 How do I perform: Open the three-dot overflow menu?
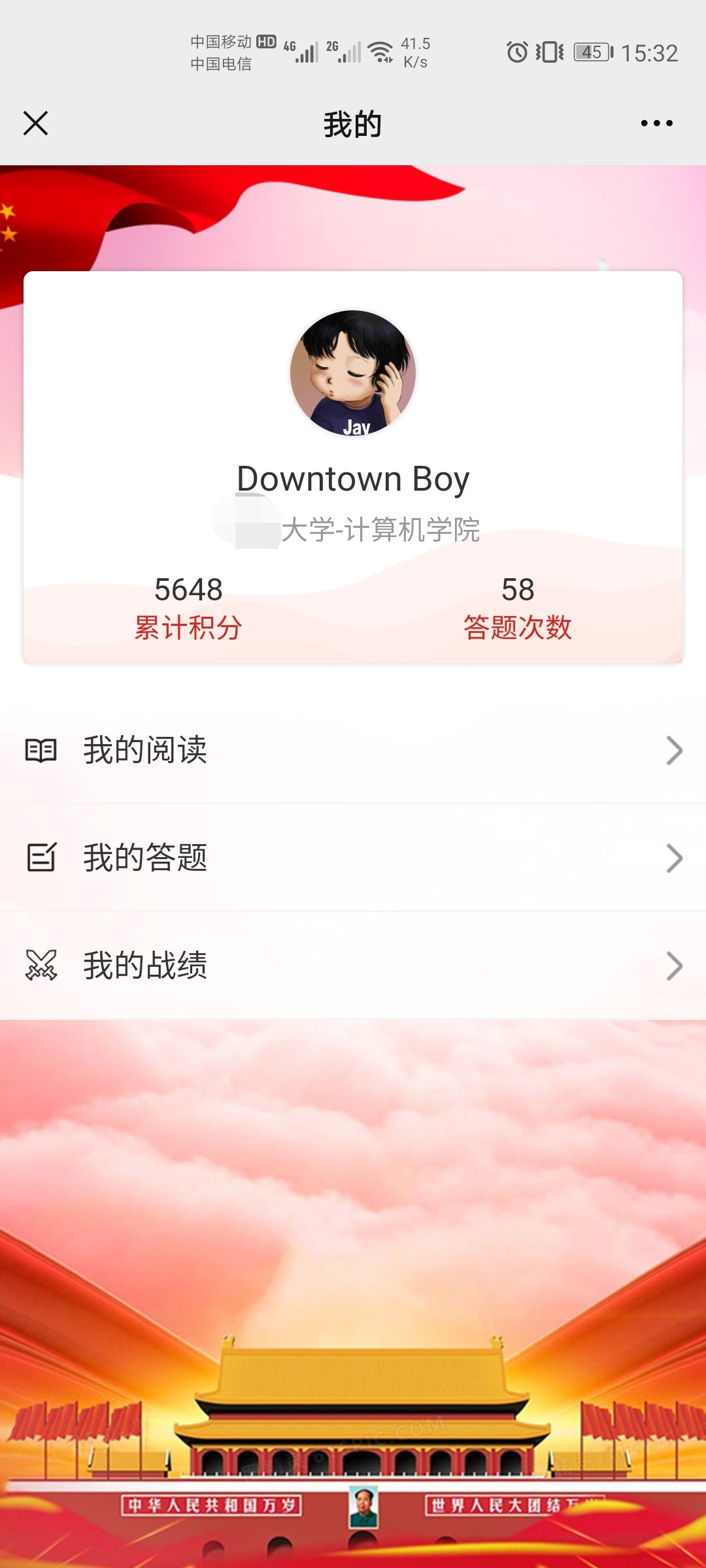[656, 123]
